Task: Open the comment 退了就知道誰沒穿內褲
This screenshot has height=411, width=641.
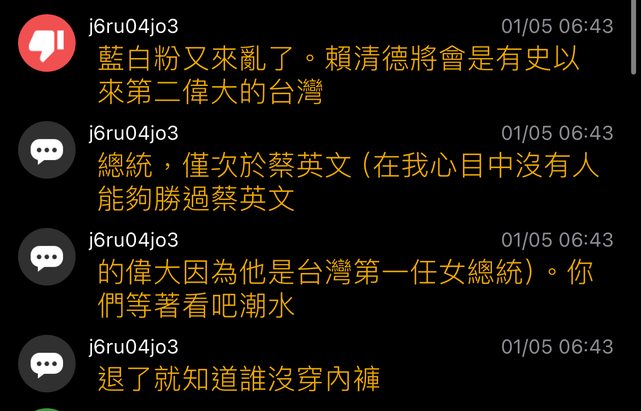Action: 240,379
